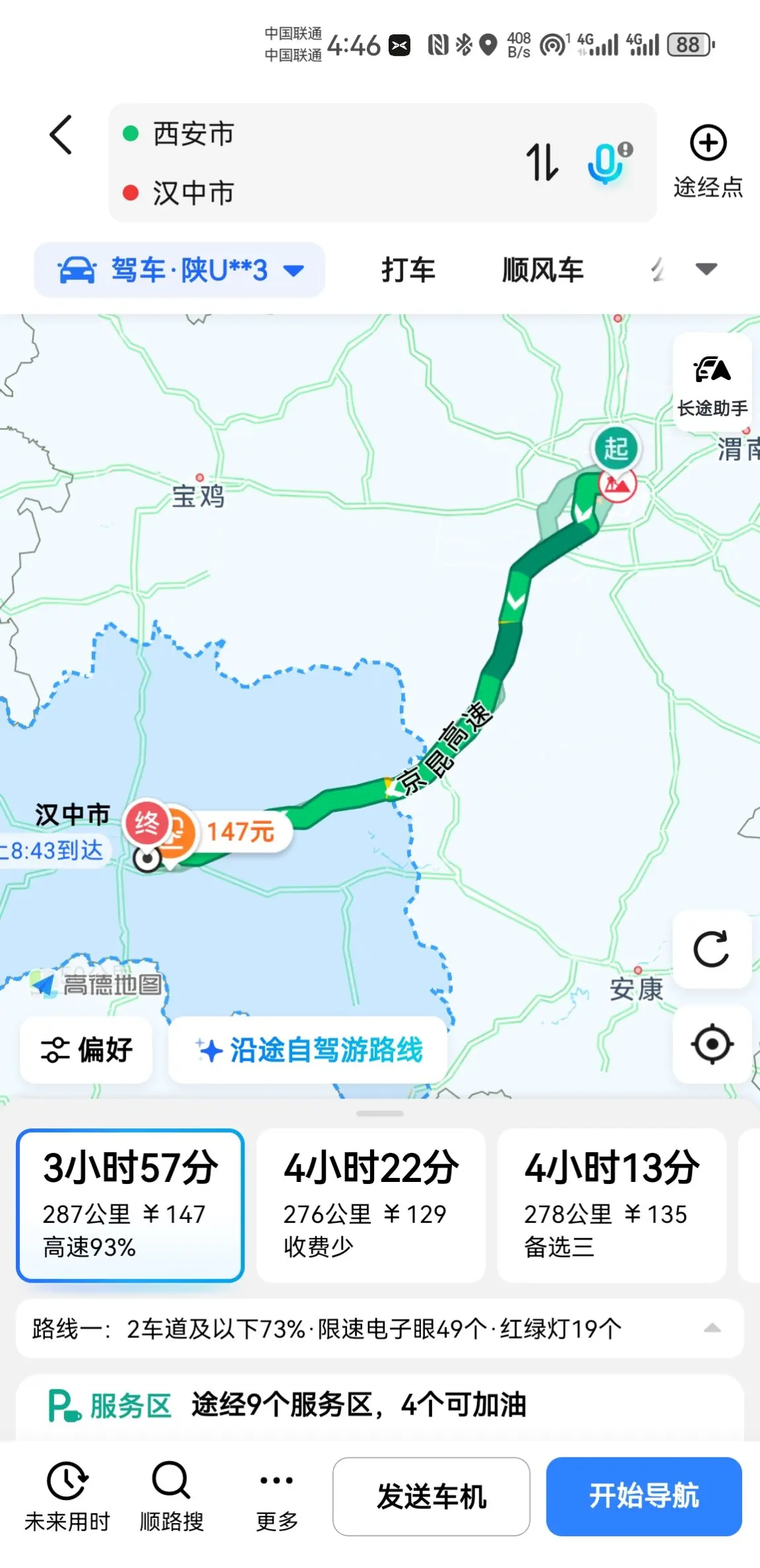Tap 发送车机 to send route
Viewport: 760px width, 1568px height.
[431, 1496]
